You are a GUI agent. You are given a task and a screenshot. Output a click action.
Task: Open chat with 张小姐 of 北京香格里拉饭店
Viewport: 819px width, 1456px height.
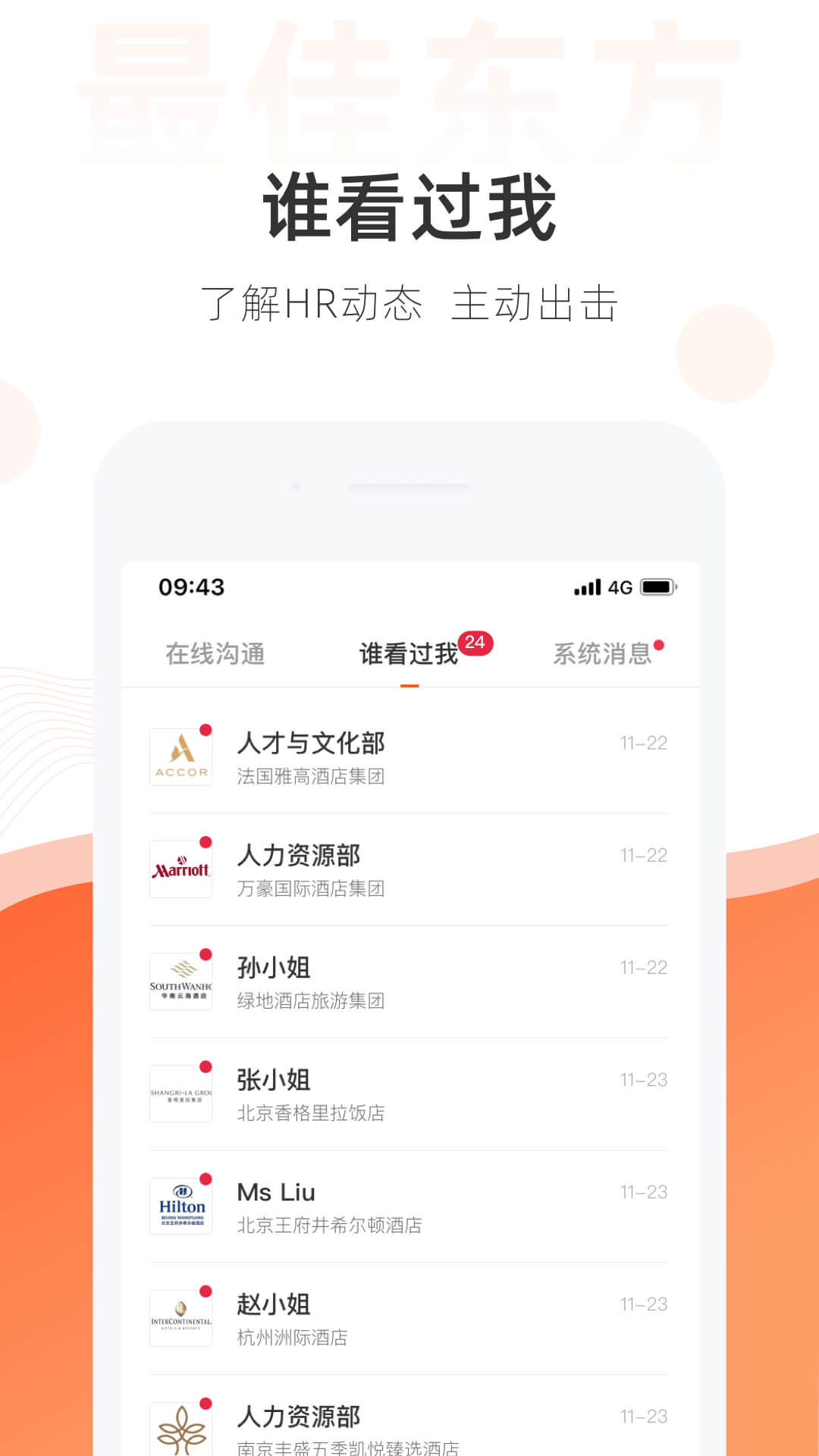409,1092
